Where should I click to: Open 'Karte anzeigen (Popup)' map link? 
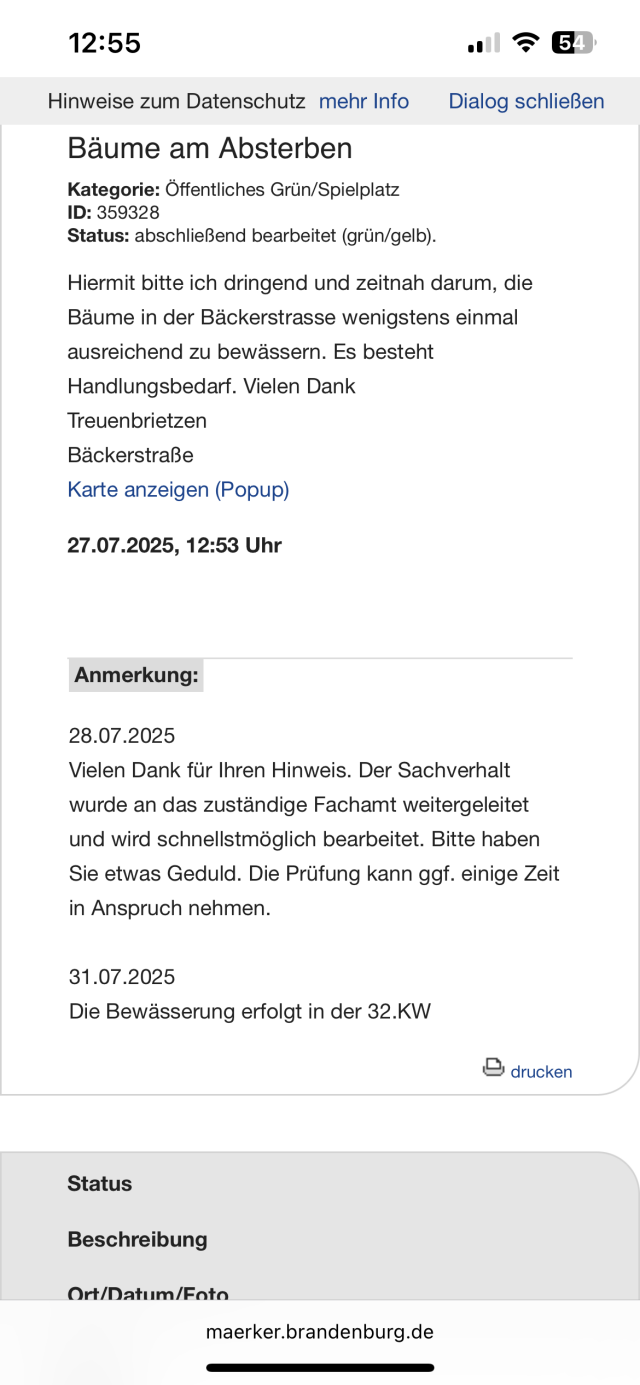pyautogui.click(x=178, y=489)
